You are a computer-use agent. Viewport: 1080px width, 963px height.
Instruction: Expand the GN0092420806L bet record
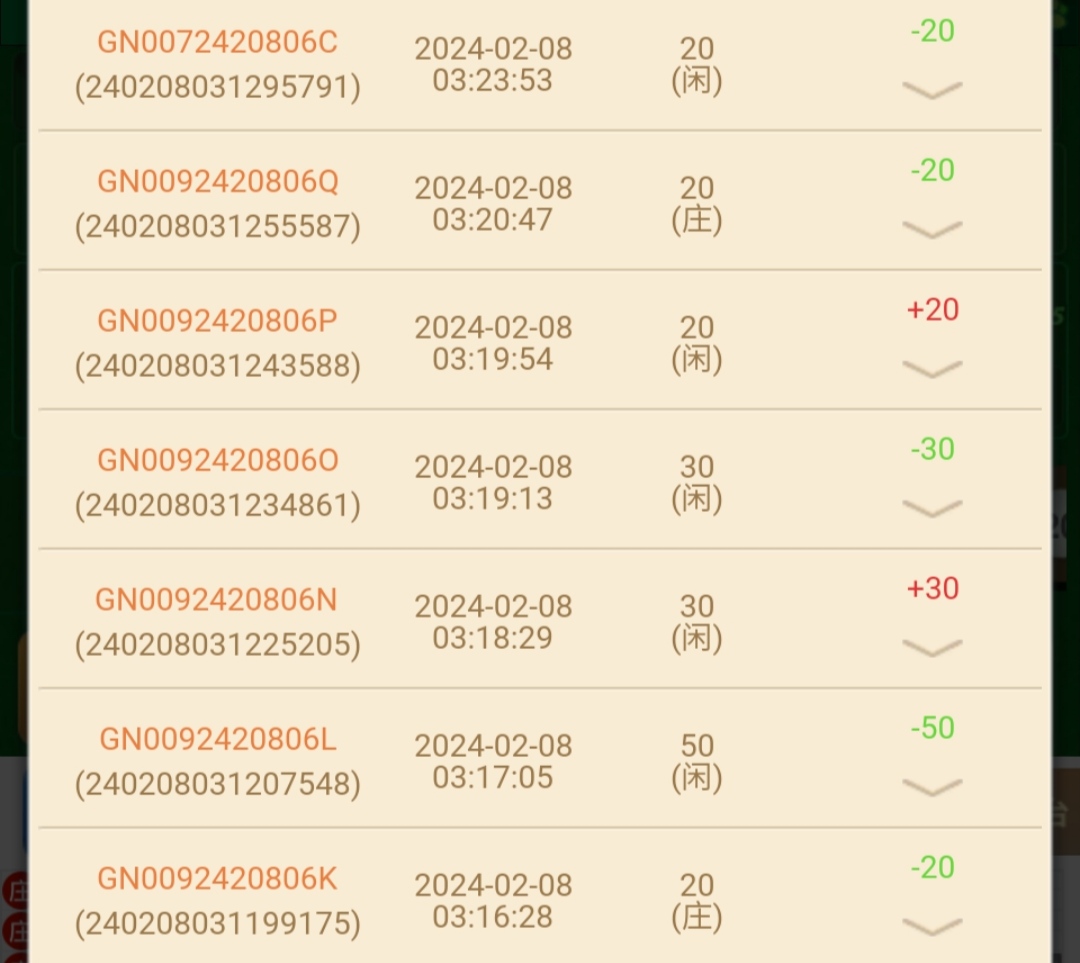click(x=932, y=788)
